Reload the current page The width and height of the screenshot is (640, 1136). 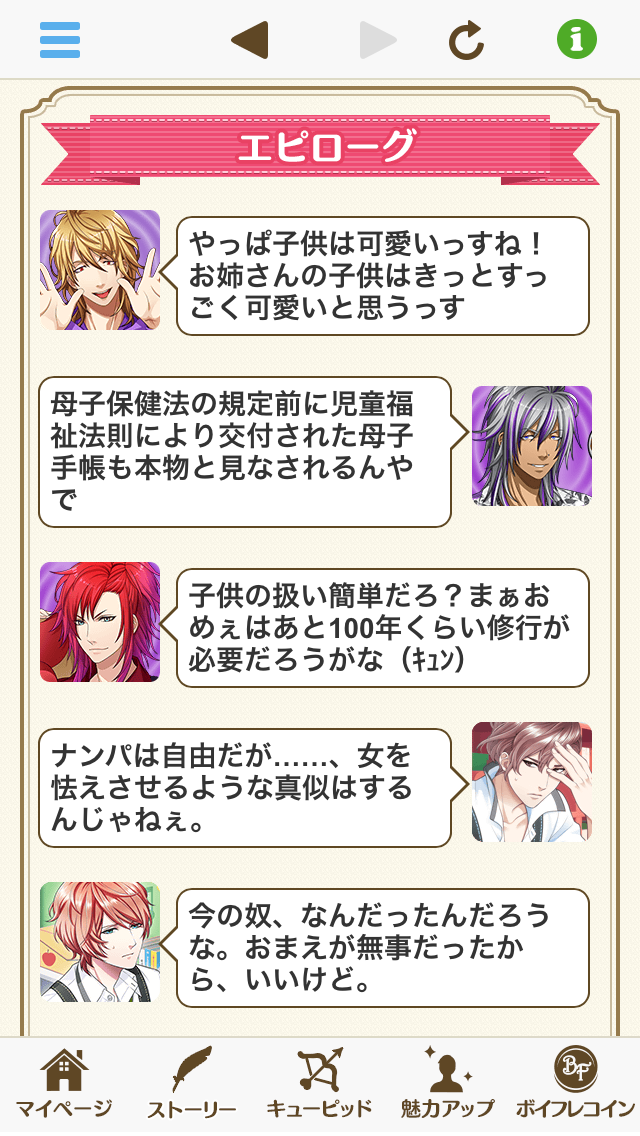click(x=466, y=40)
